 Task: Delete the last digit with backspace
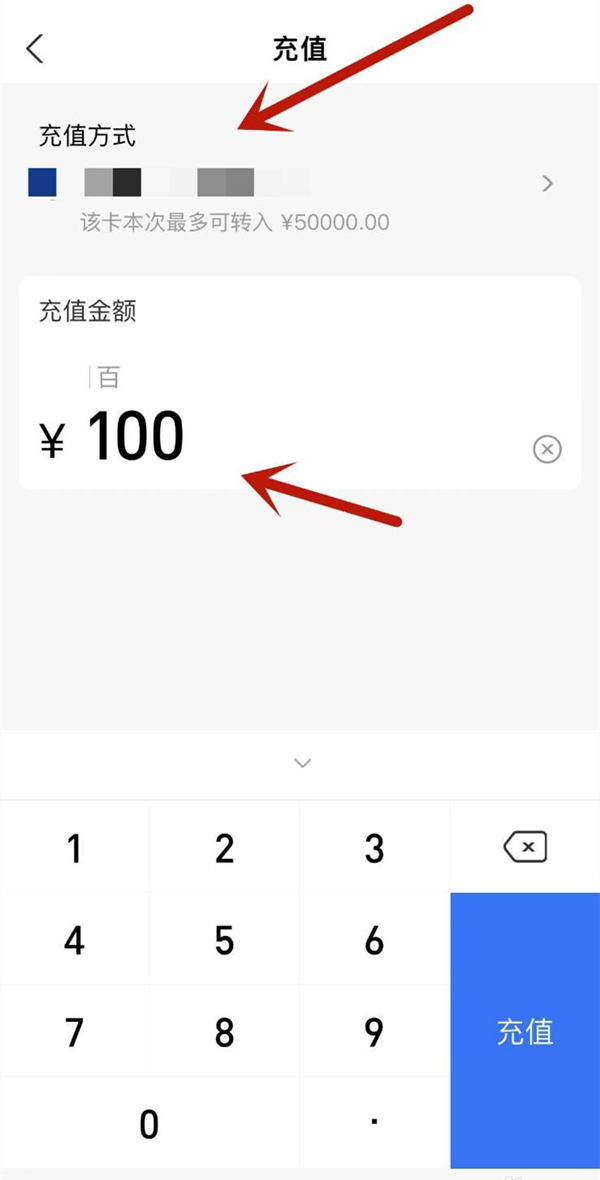pyautogui.click(x=525, y=849)
